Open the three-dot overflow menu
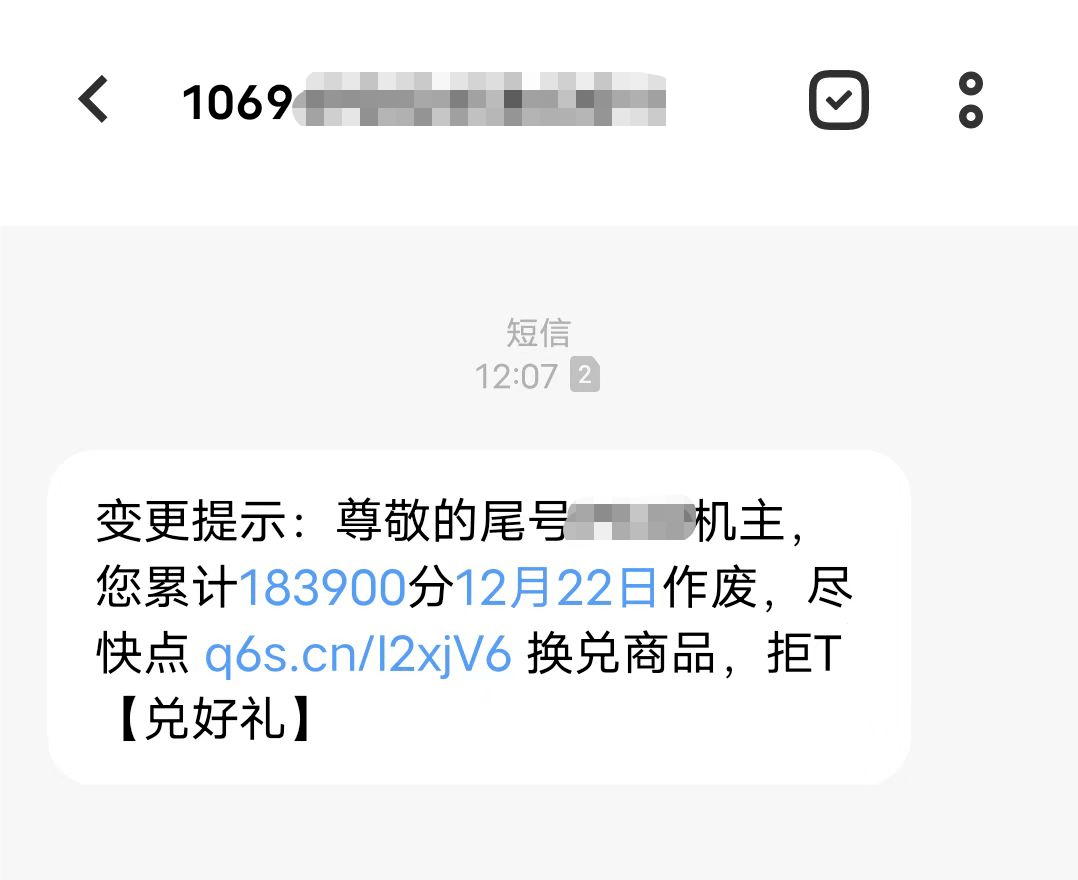The image size is (1078, 880). point(970,100)
